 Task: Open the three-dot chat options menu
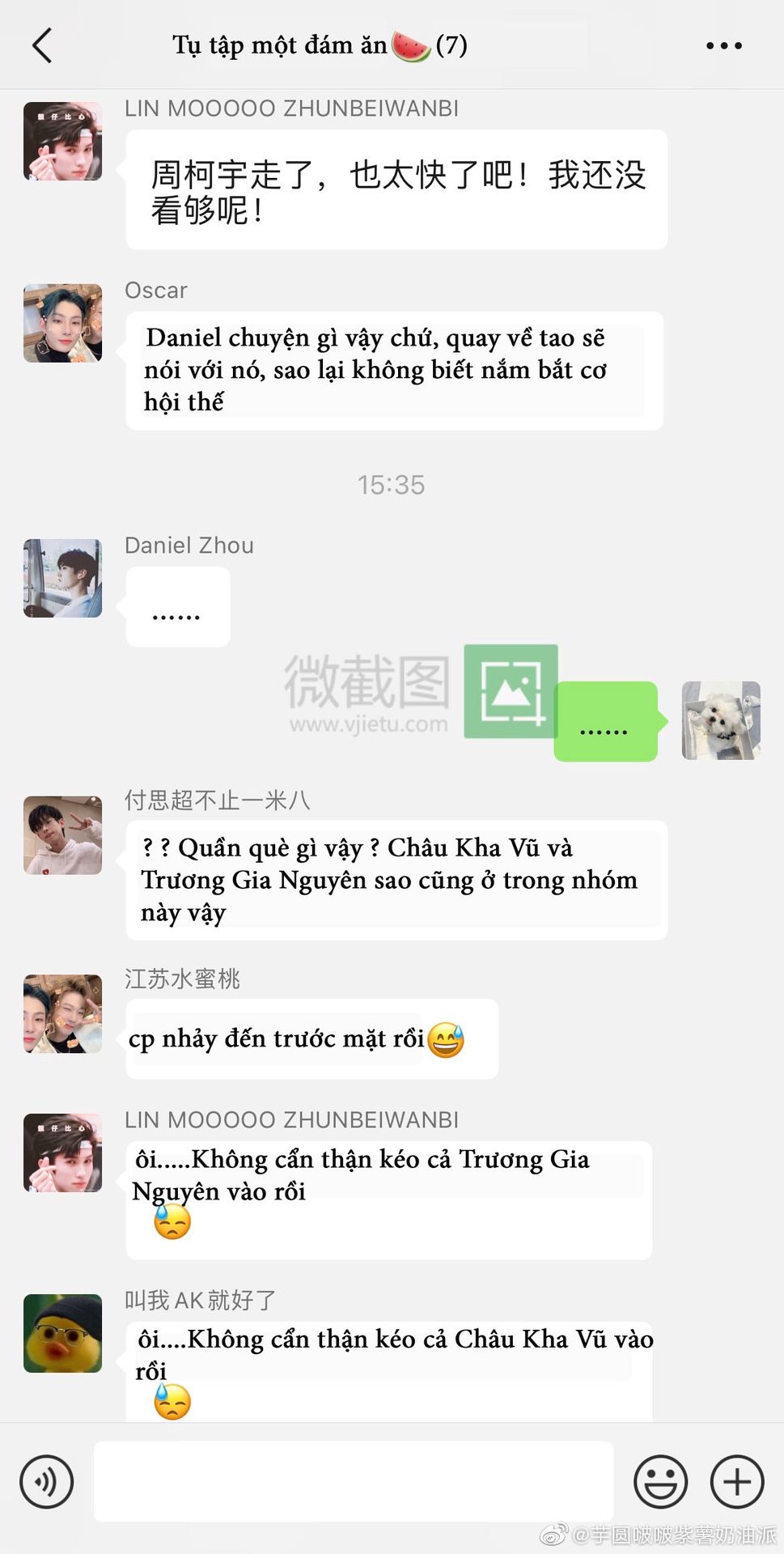[x=723, y=46]
